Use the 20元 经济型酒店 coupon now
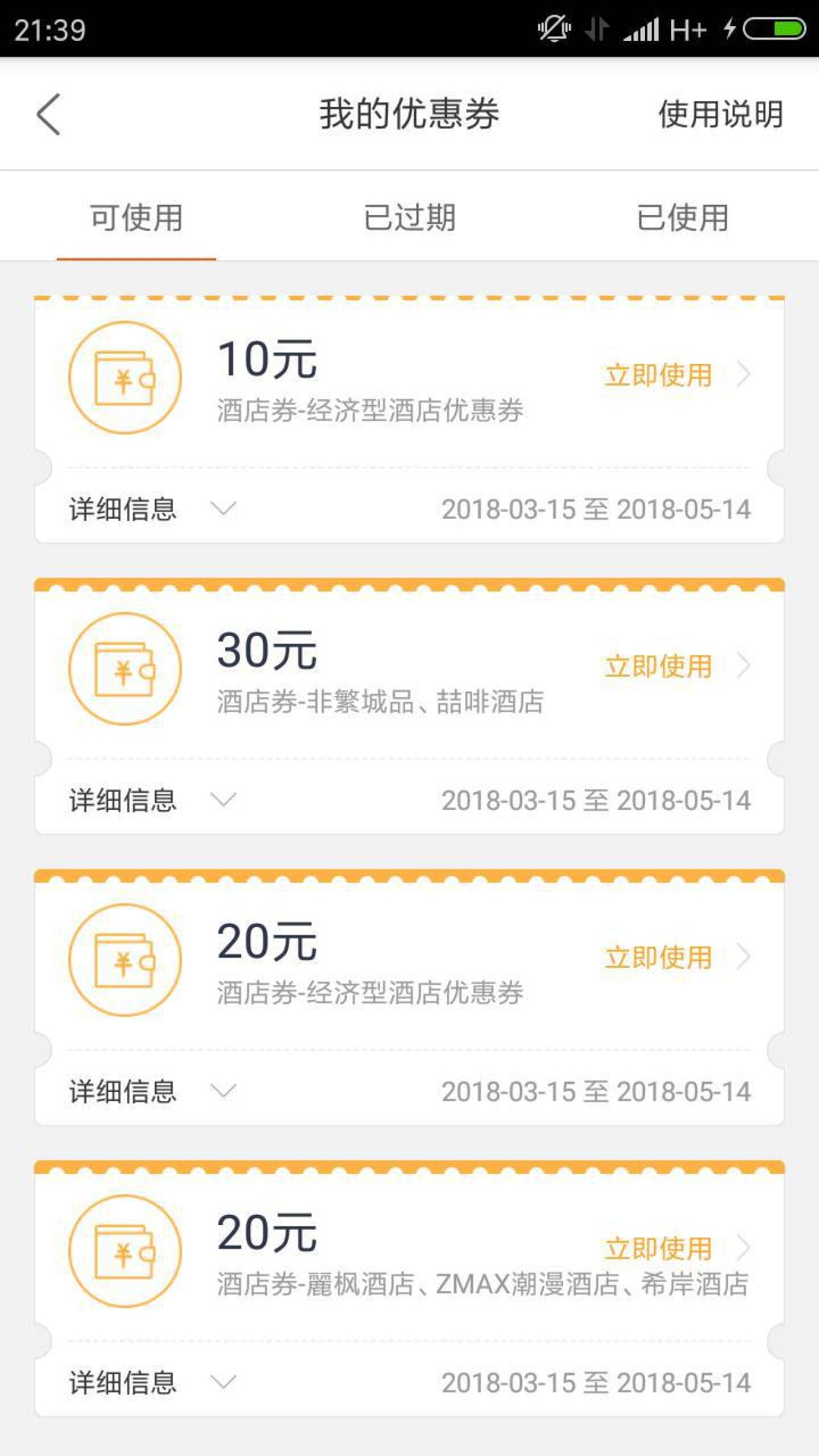The height and width of the screenshot is (1456, 819). click(x=659, y=958)
